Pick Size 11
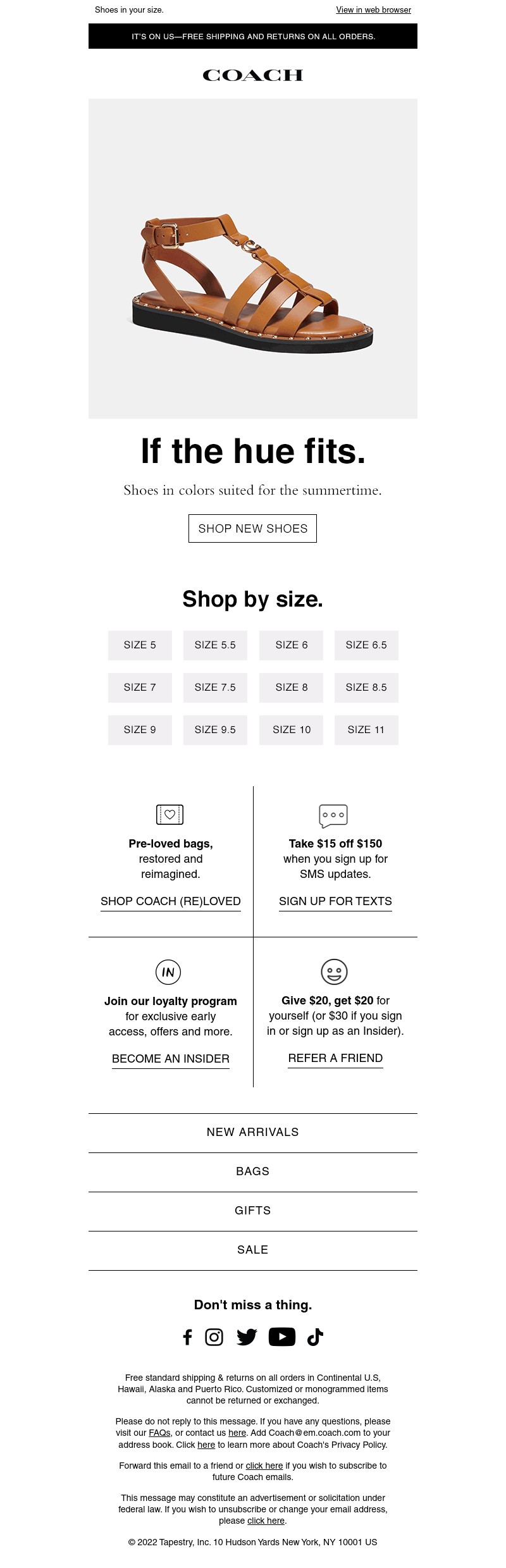 tap(366, 730)
